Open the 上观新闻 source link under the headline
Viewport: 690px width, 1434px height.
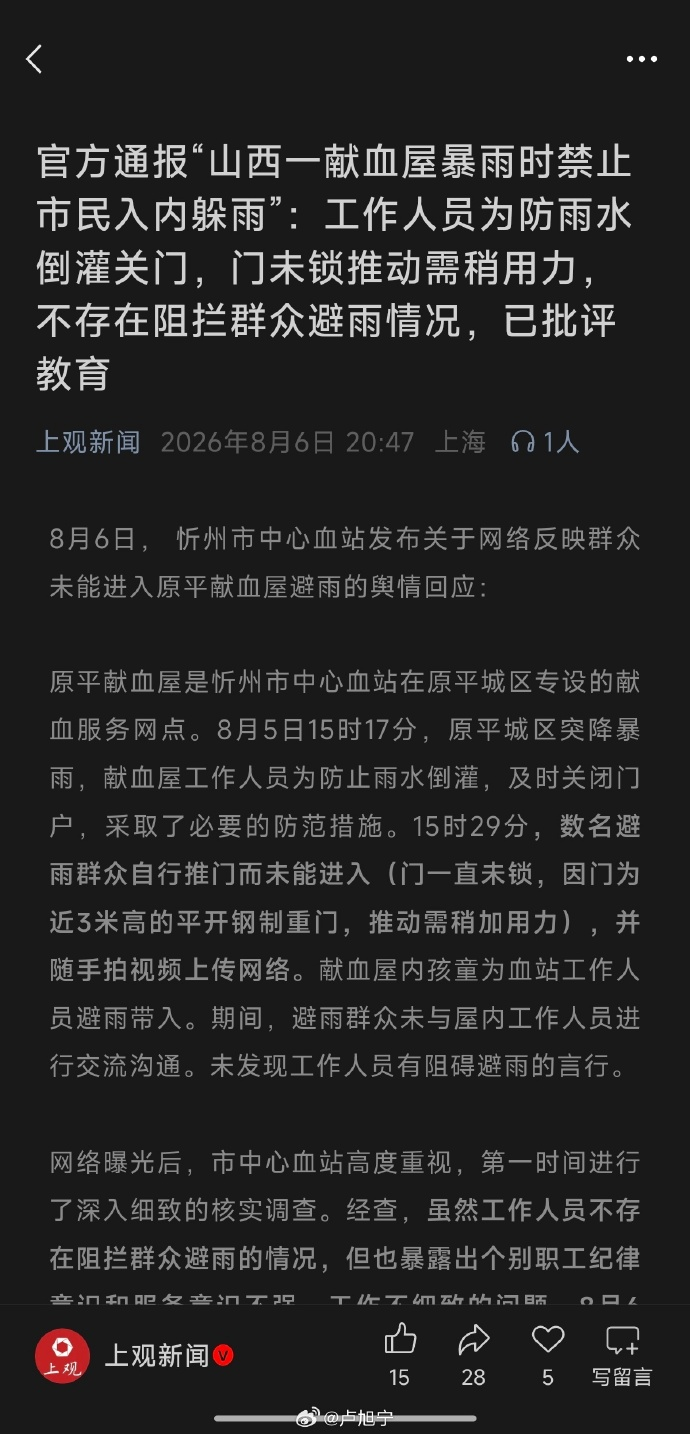coord(88,442)
